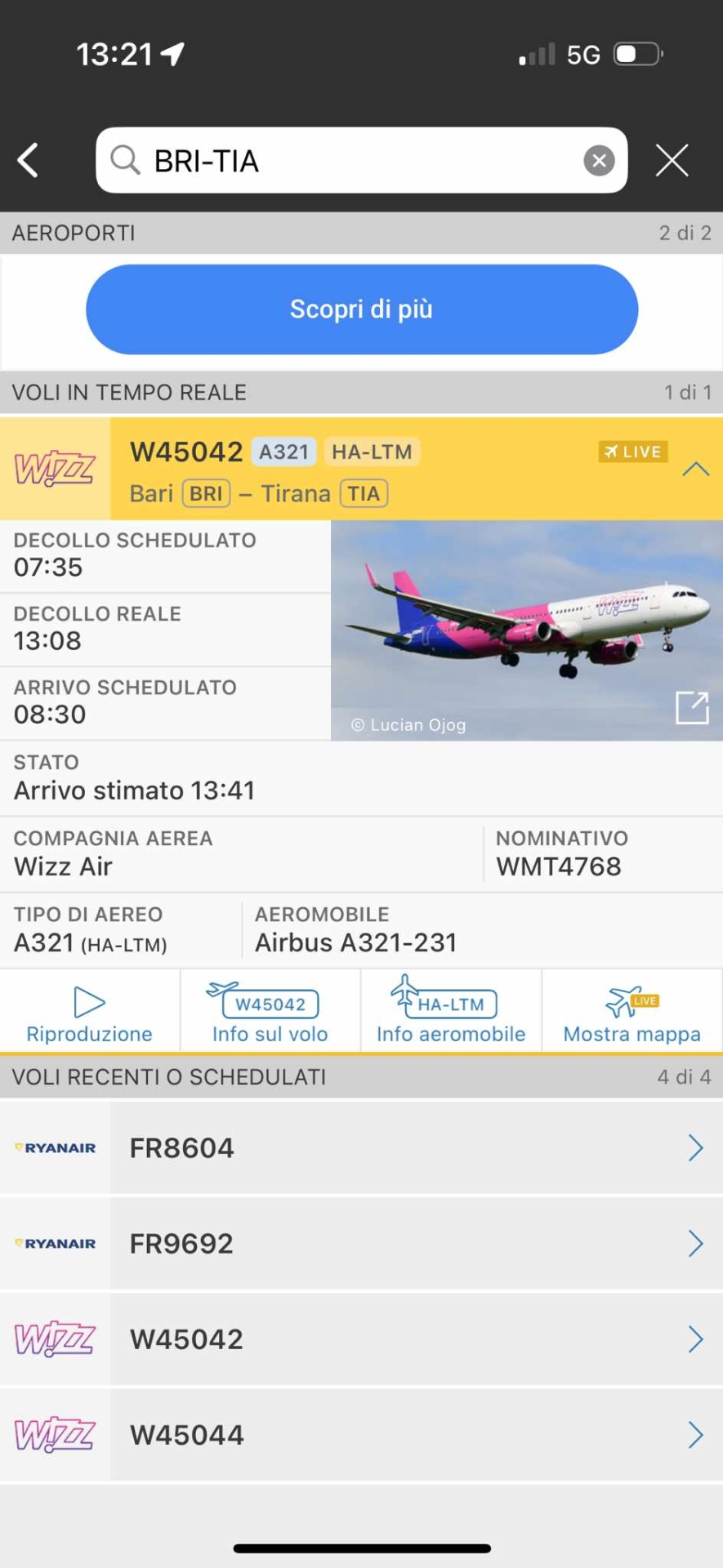723x1568 pixels.
Task: Start Riproduzione playback of the flight
Action: pyautogui.click(x=89, y=1013)
